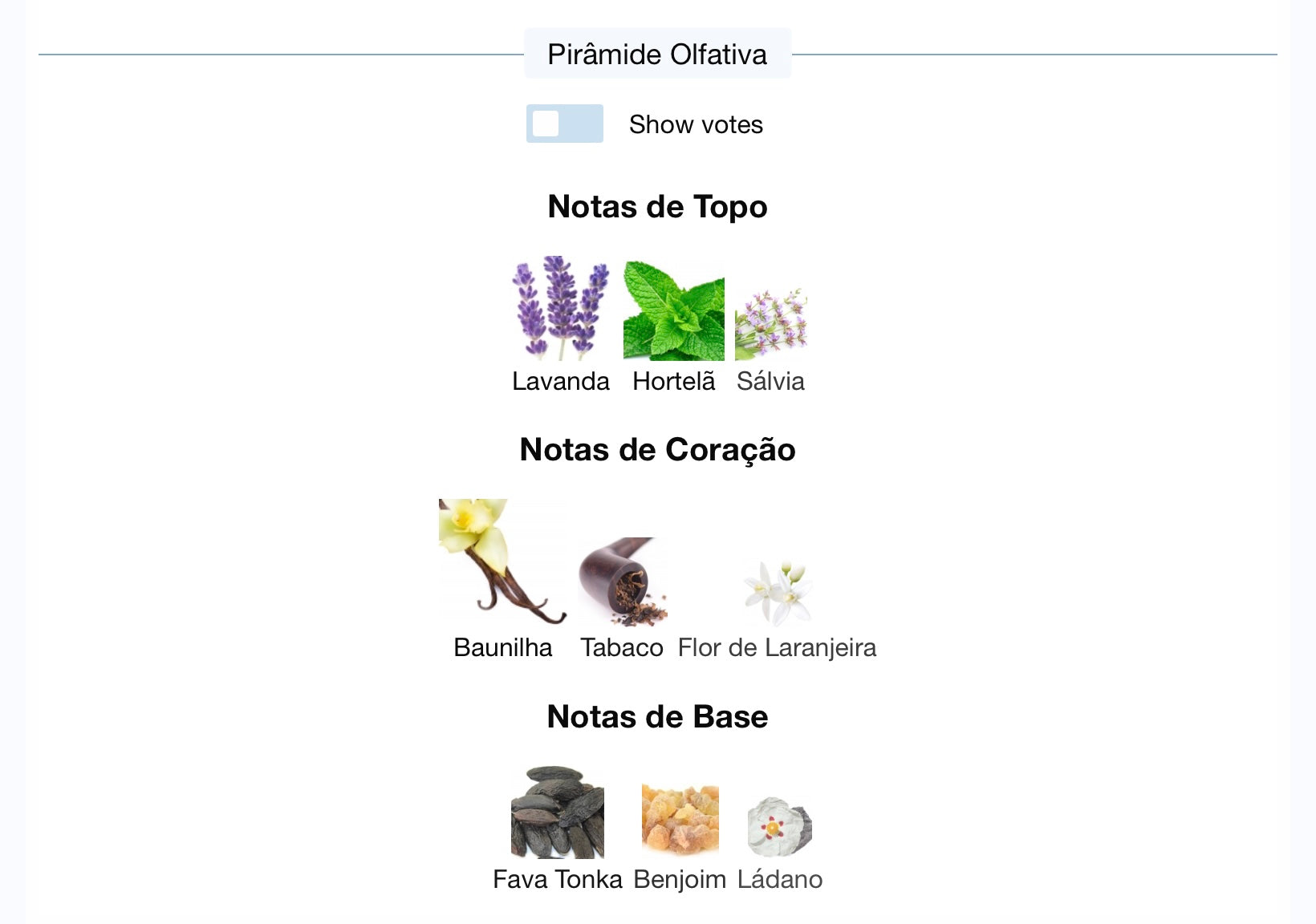Select the Ládano note
This screenshot has height=924, width=1316.
point(779,828)
